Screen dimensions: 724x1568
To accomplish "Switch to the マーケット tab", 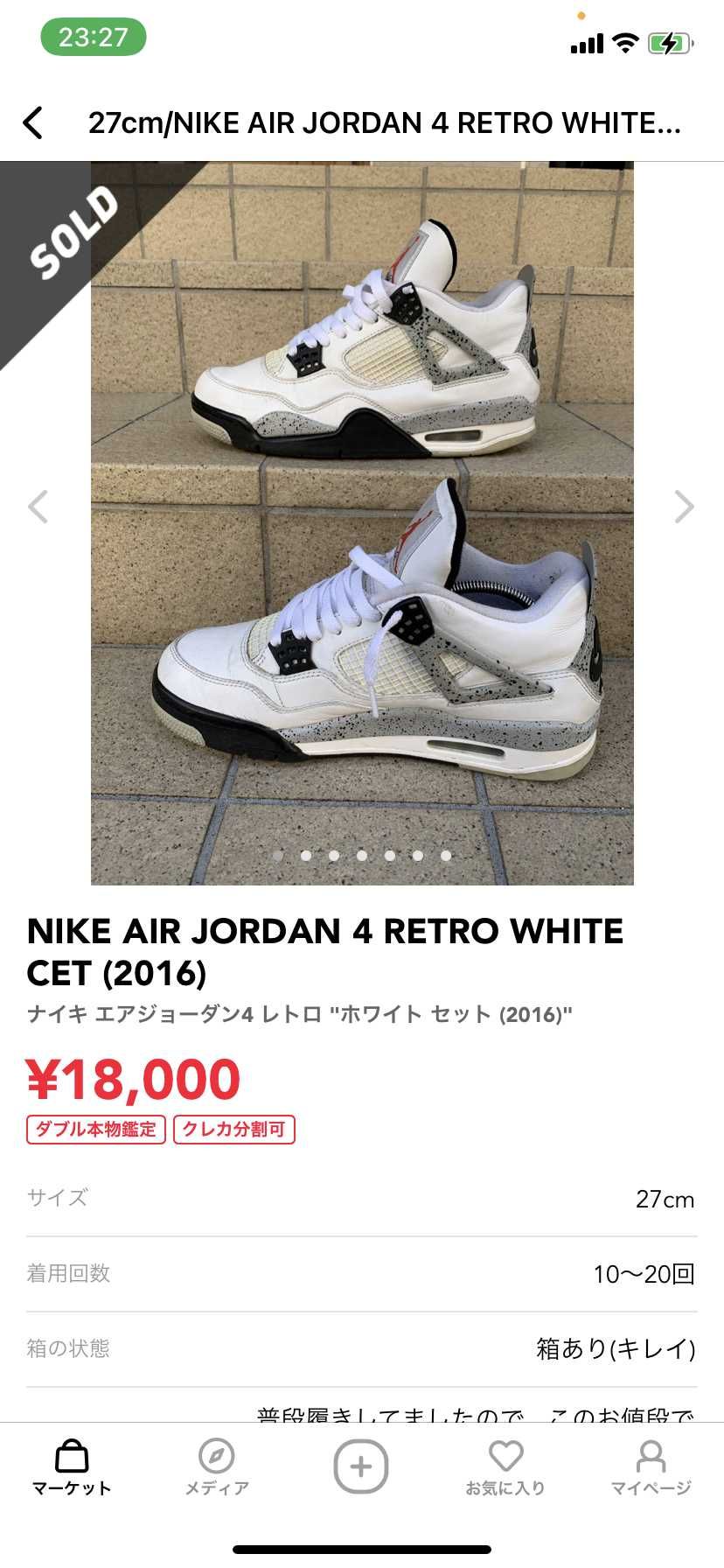I will (72, 1467).
